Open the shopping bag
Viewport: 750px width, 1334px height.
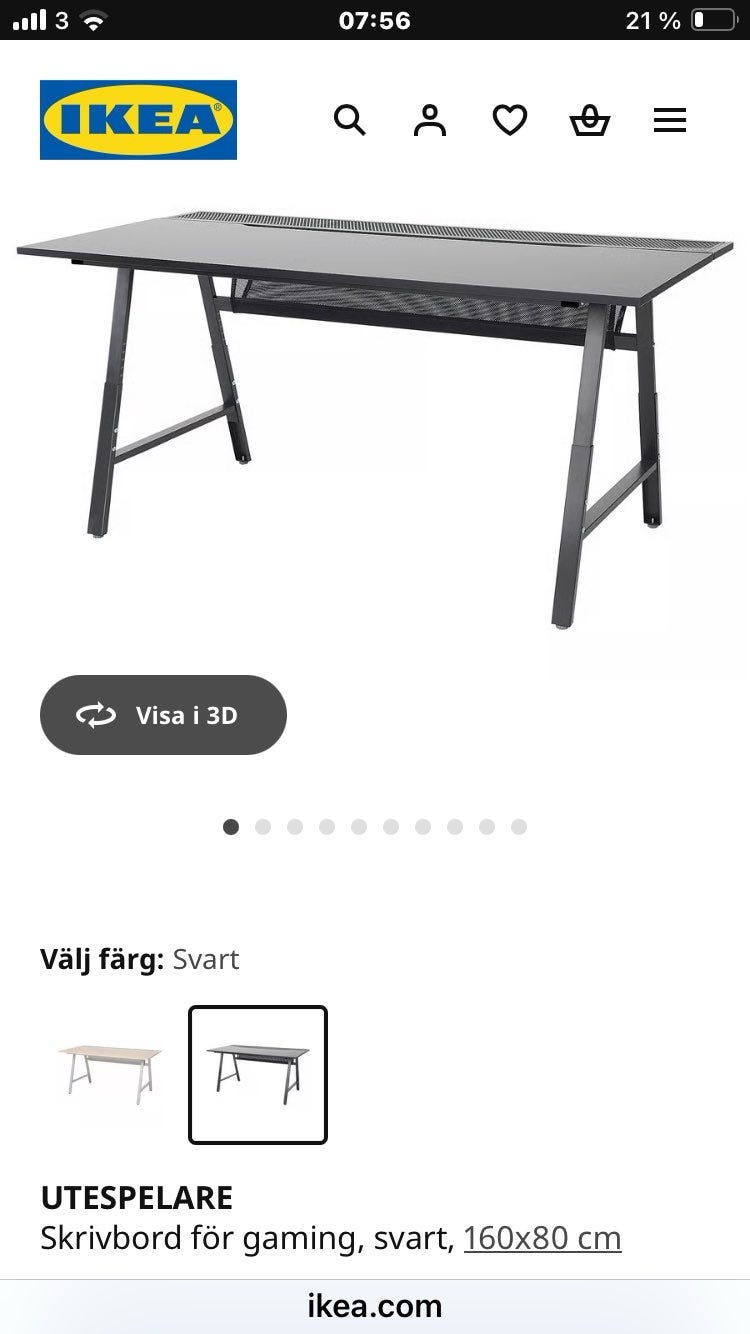[x=590, y=120]
